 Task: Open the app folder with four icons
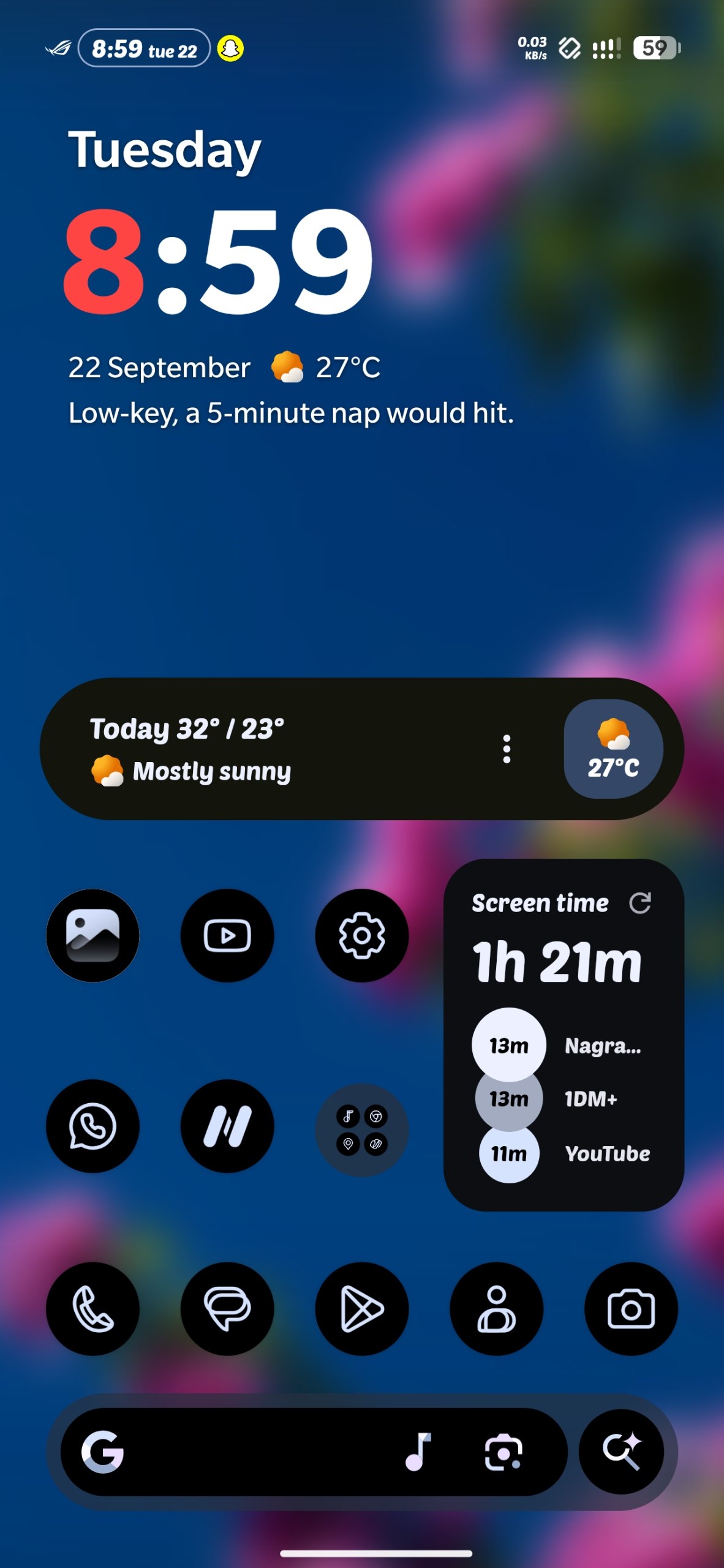click(362, 1129)
